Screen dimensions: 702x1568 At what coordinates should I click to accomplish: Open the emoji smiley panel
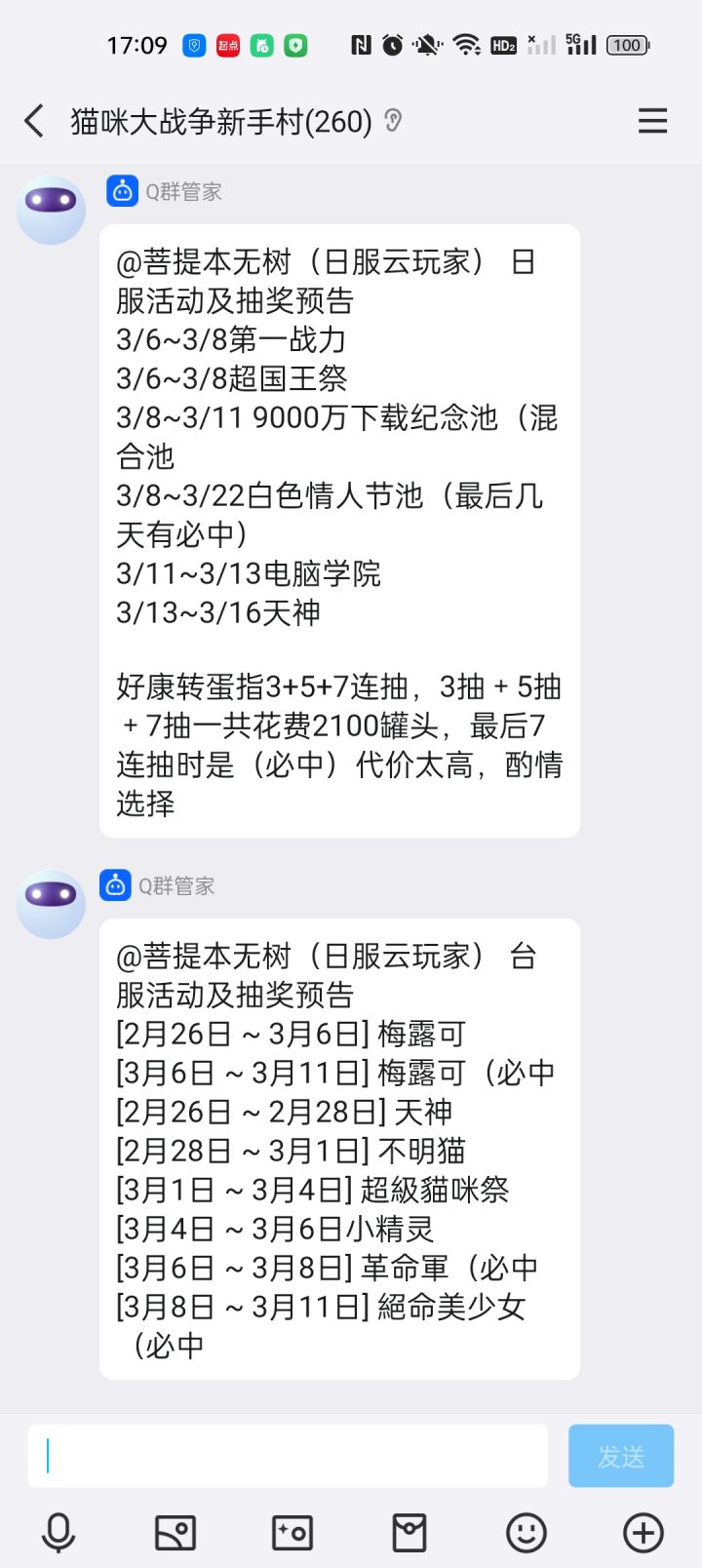[526, 1533]
